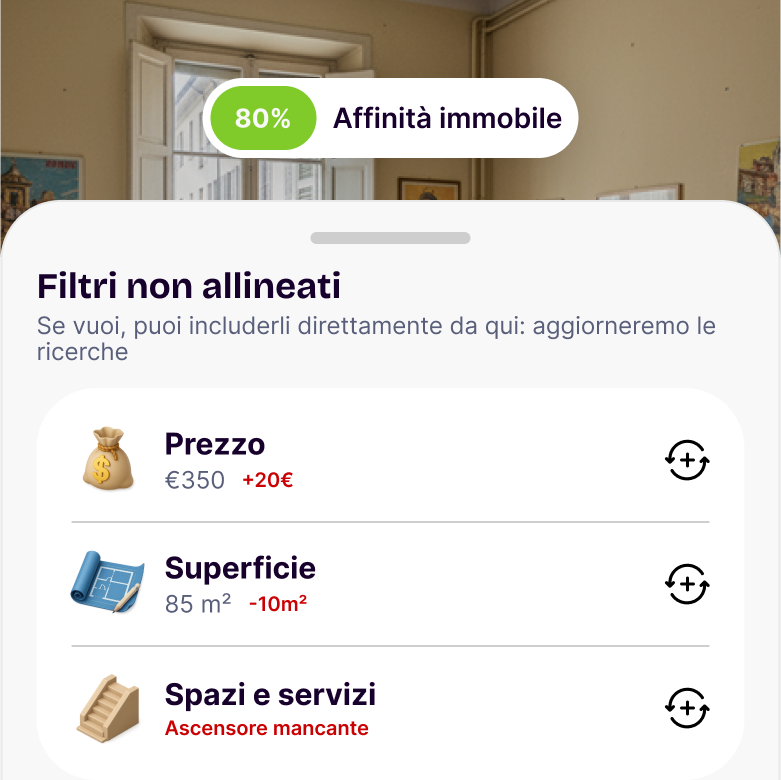Screen dimensions: 781x780
Task: Tap the 80% Affinità immobile badge
Action: [x=390, y=118]
